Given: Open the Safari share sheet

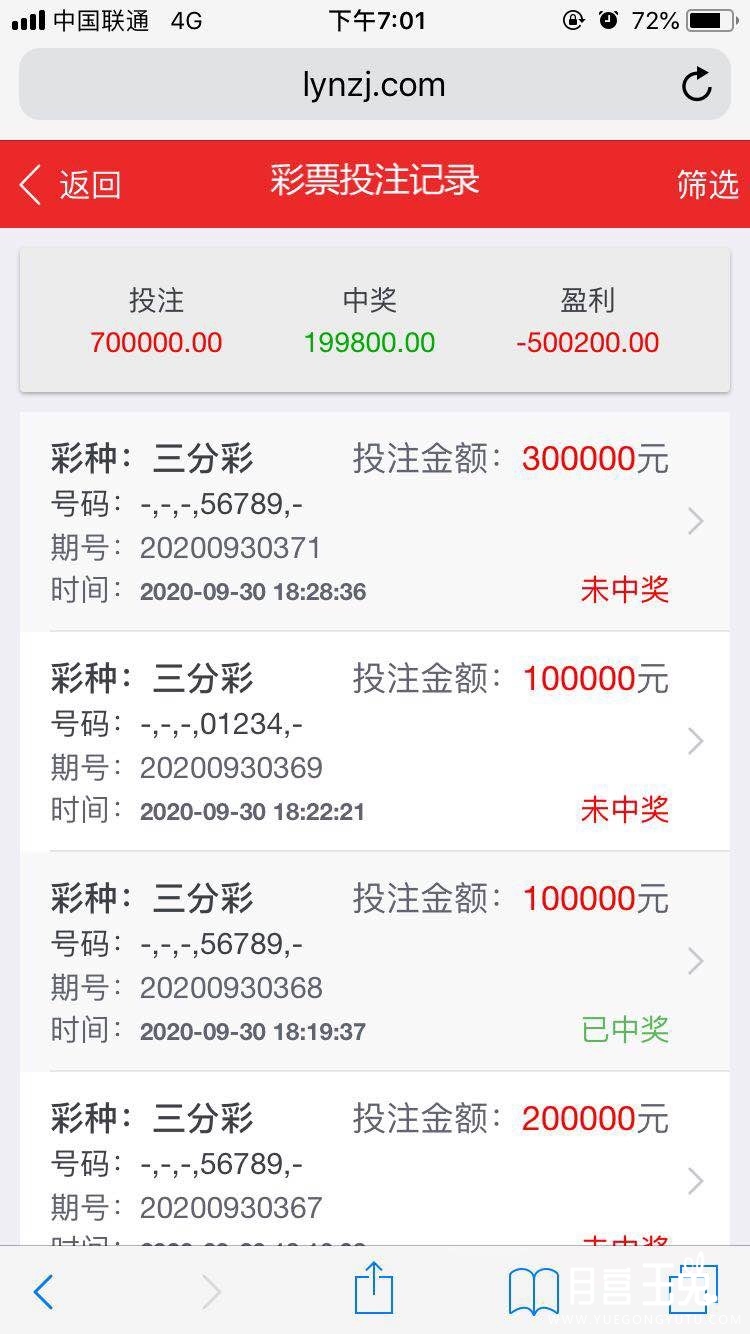Looking at the screenshot, I should pos(374,1288).
